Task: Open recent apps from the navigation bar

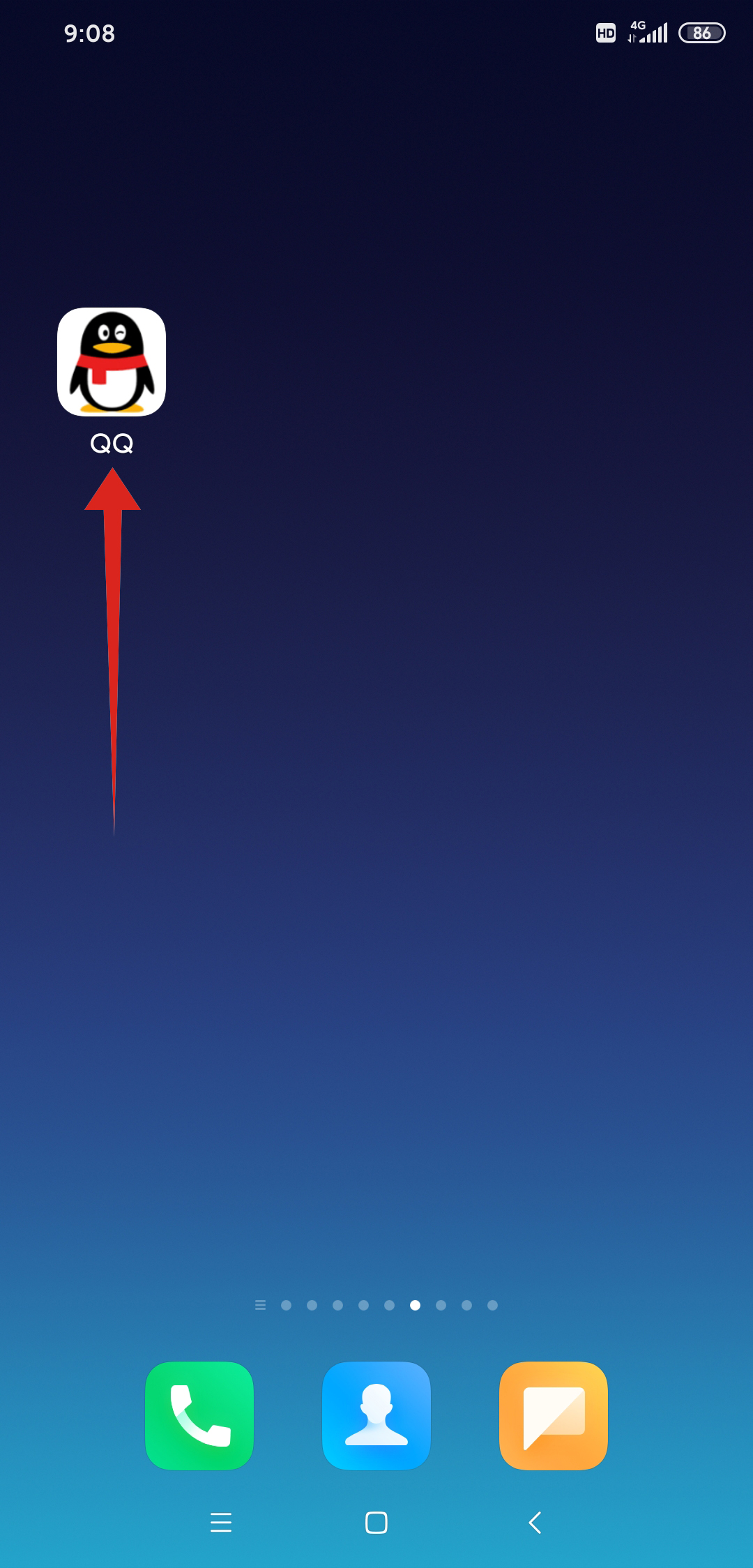Action: coord(220,1522)
